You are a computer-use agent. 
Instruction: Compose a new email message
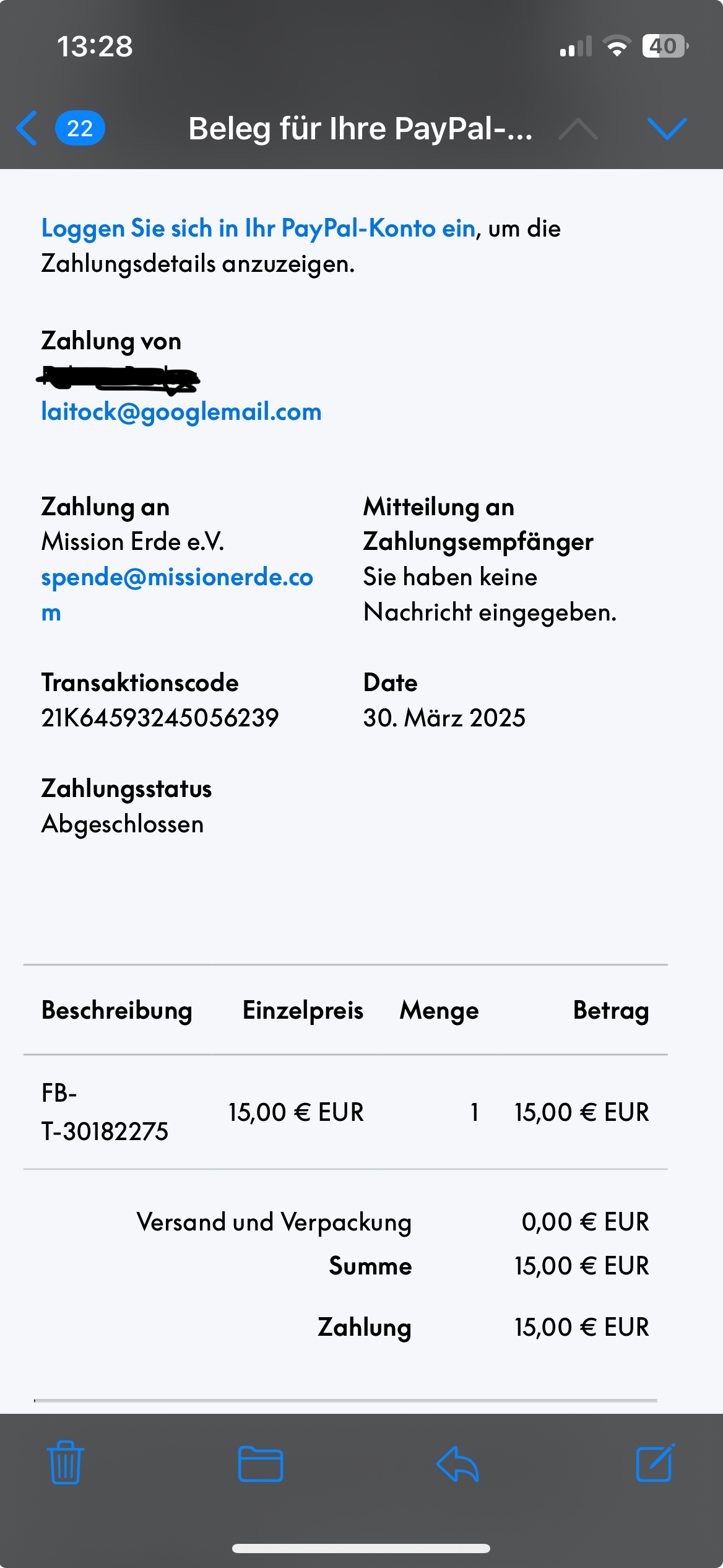coord(655,1463)
